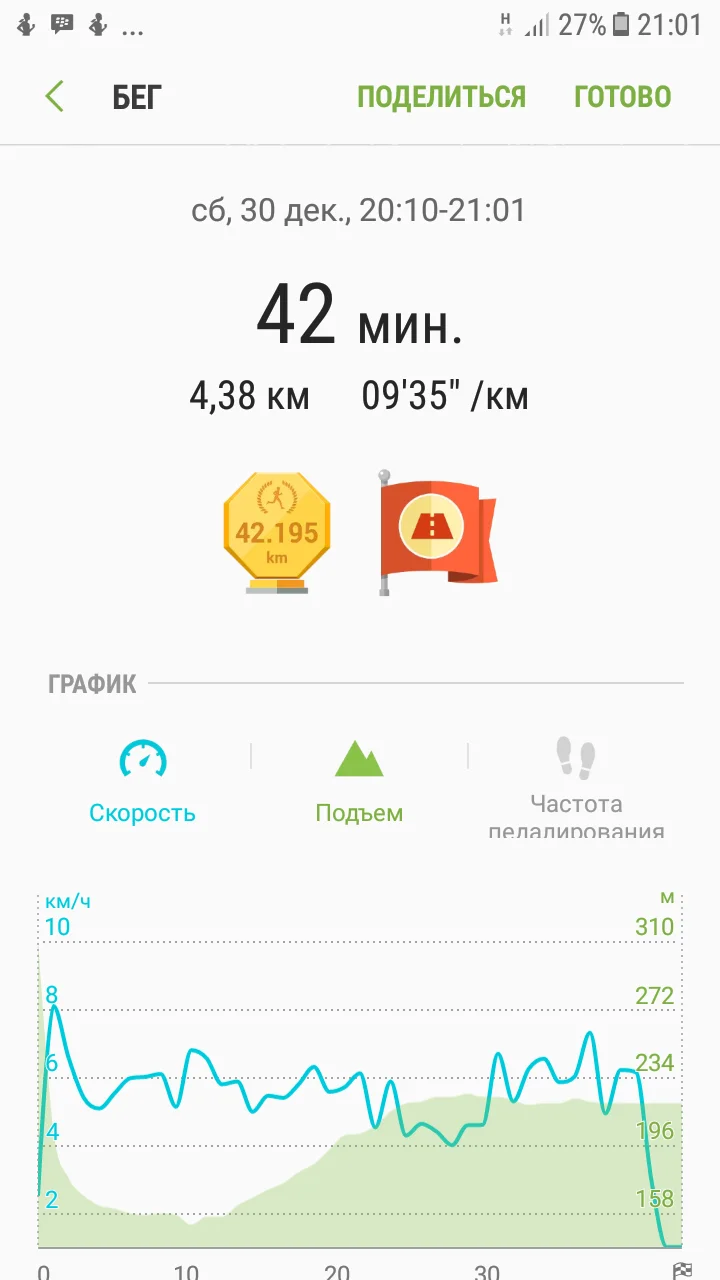The image size is (720, 1280).
Task: Tap ГОТОВО to finish
Action: (622, 97)
